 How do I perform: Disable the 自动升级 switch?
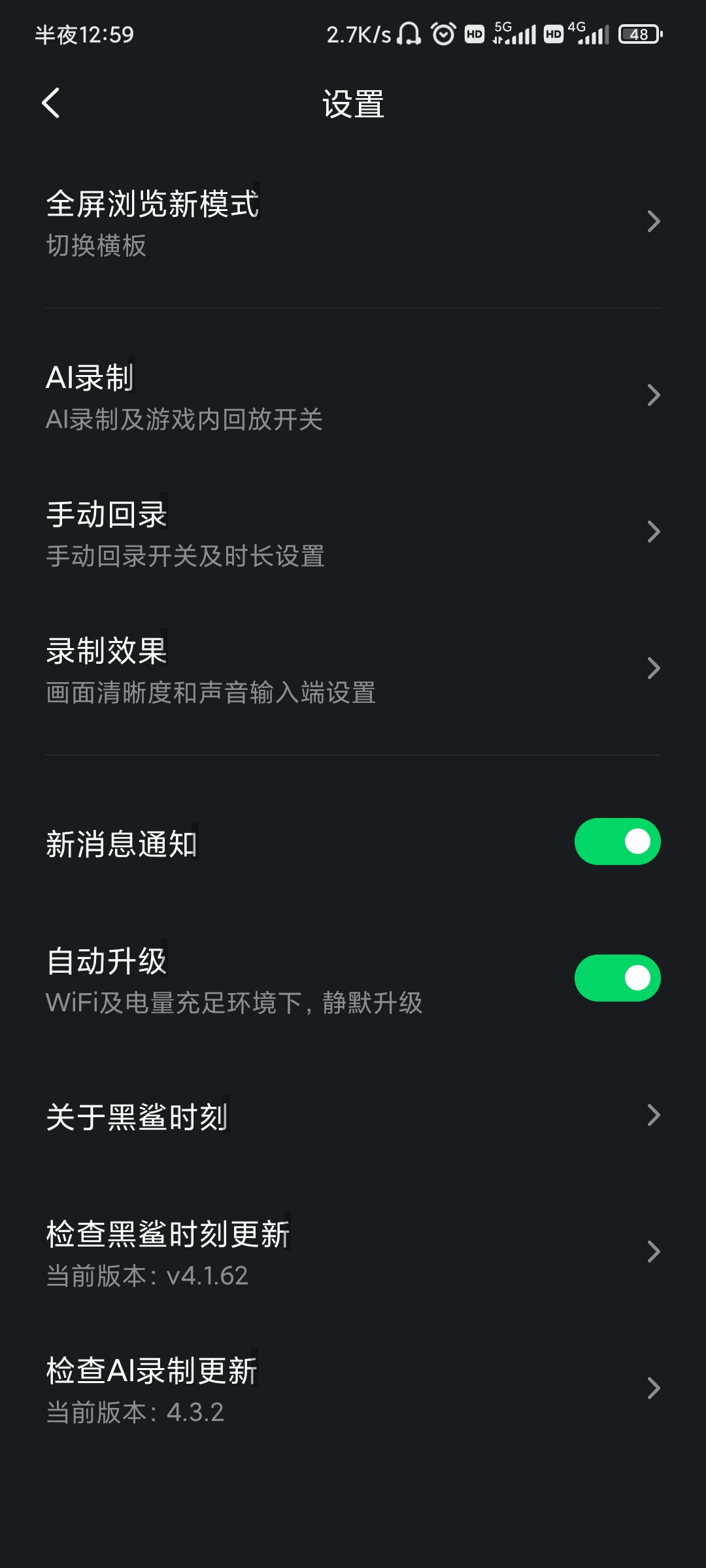tap(617, 978)
